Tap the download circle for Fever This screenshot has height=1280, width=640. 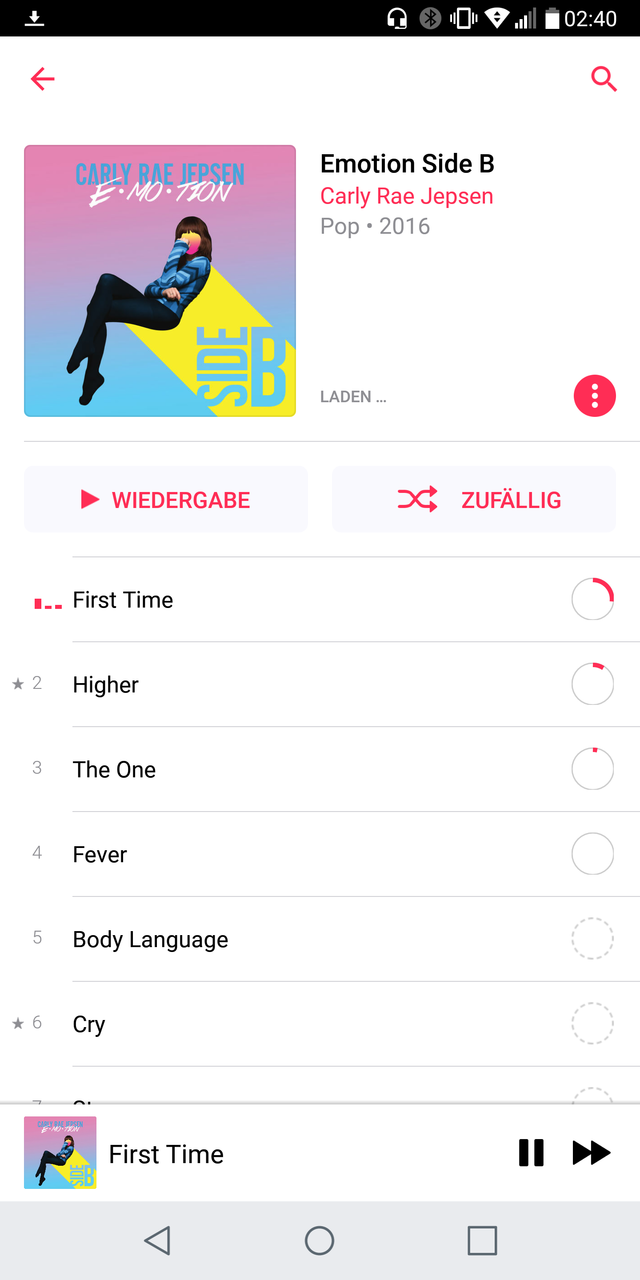(592, 854)
